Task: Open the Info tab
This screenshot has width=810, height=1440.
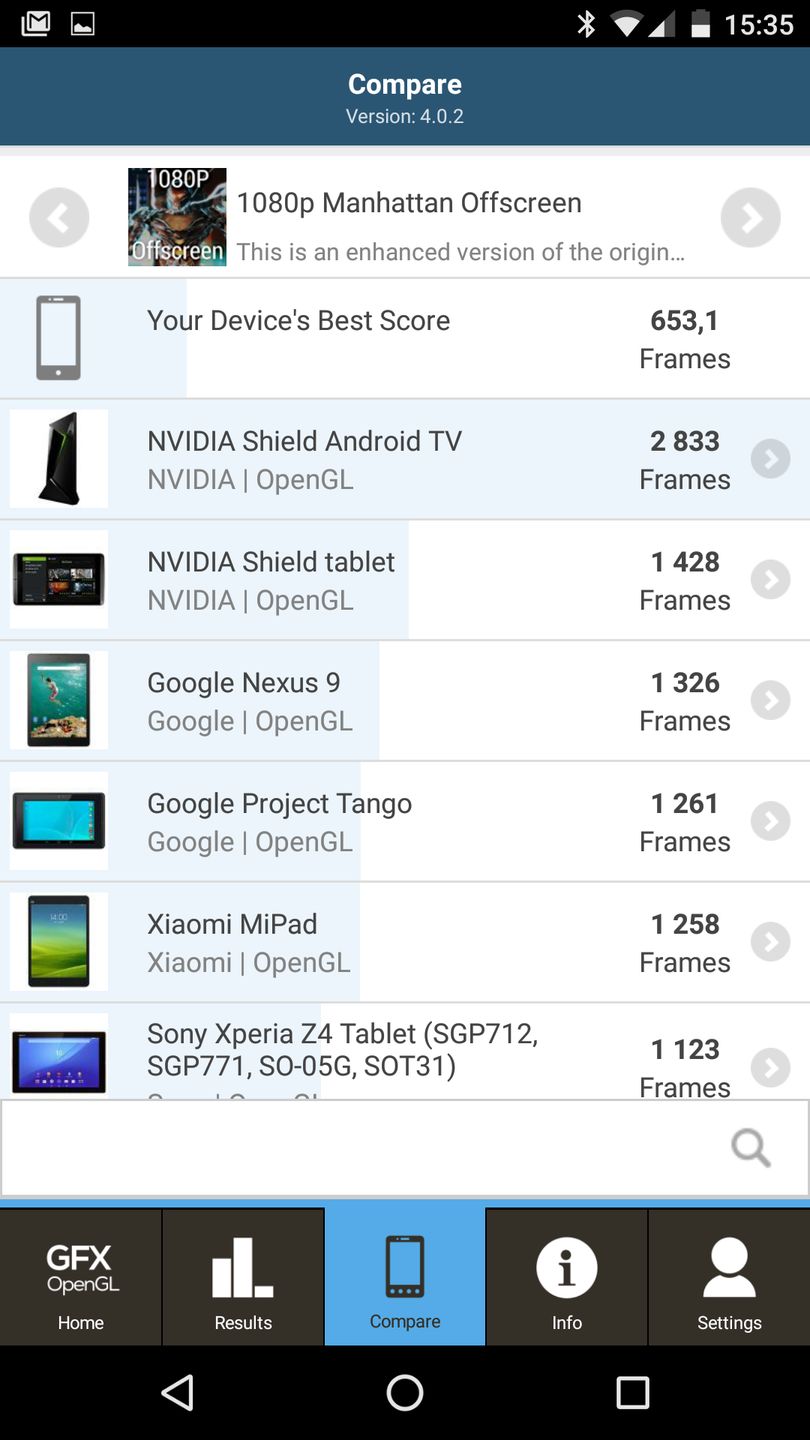Action: click(x=567, y=1277)
